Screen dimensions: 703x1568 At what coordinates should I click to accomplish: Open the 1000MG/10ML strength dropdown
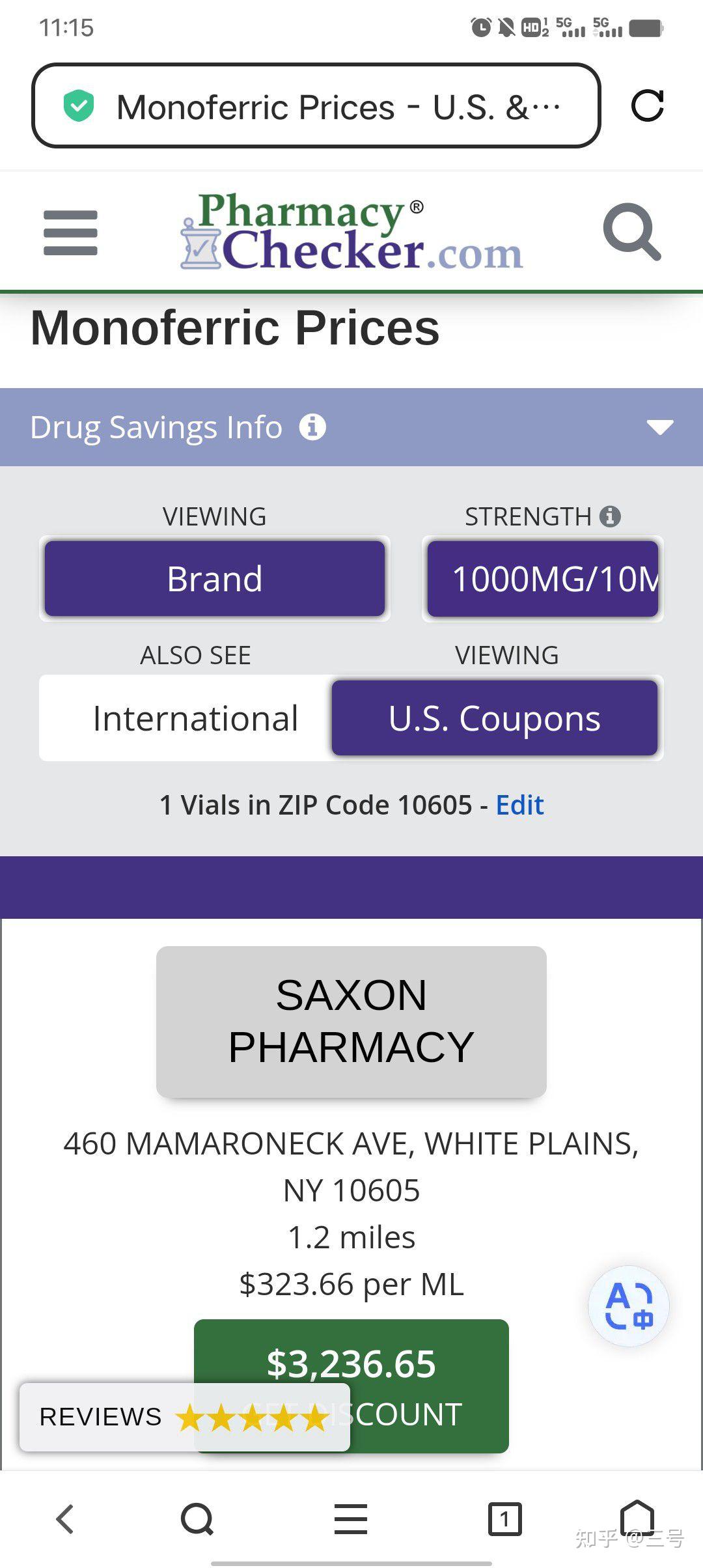pyautogui.click(x=543, y=579)
